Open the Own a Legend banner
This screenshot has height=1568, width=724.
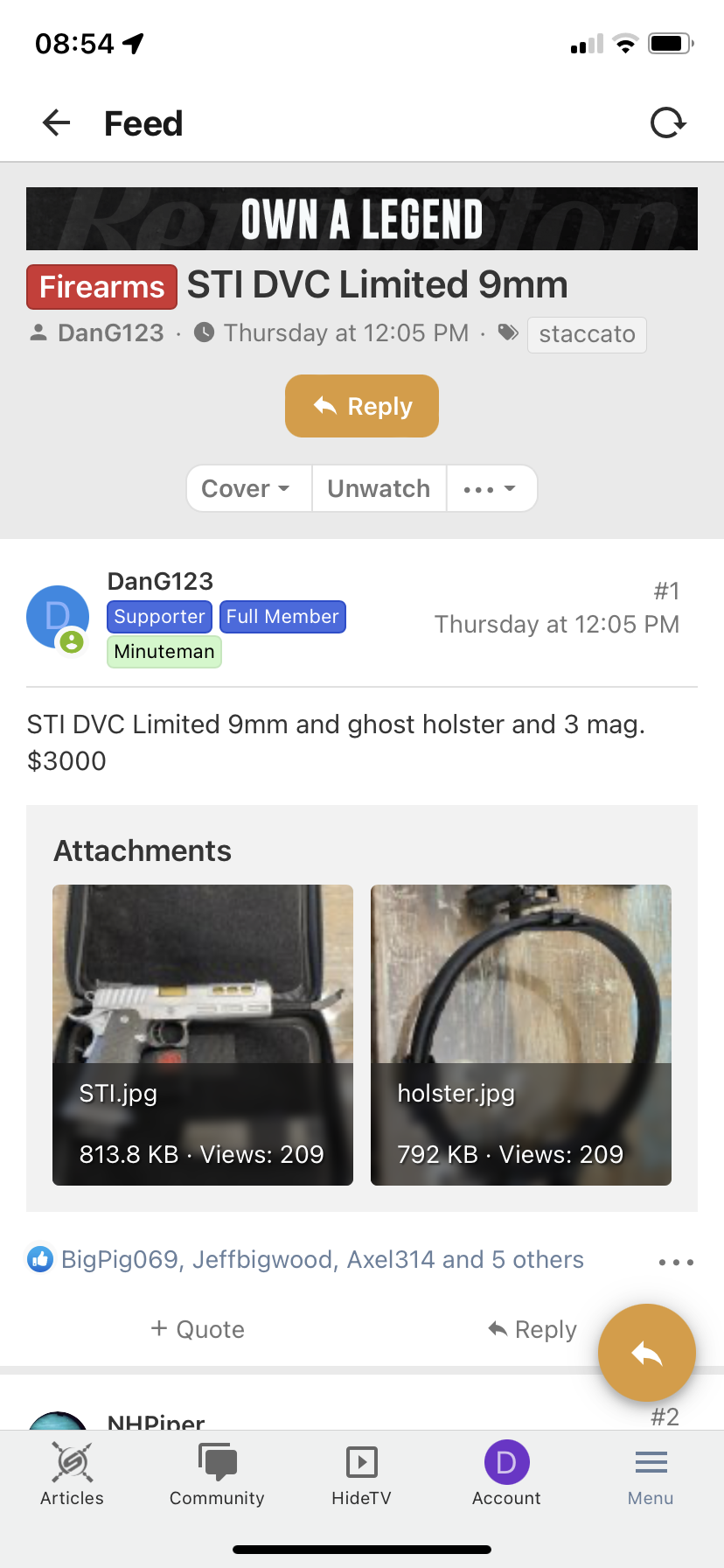(362, 219)
